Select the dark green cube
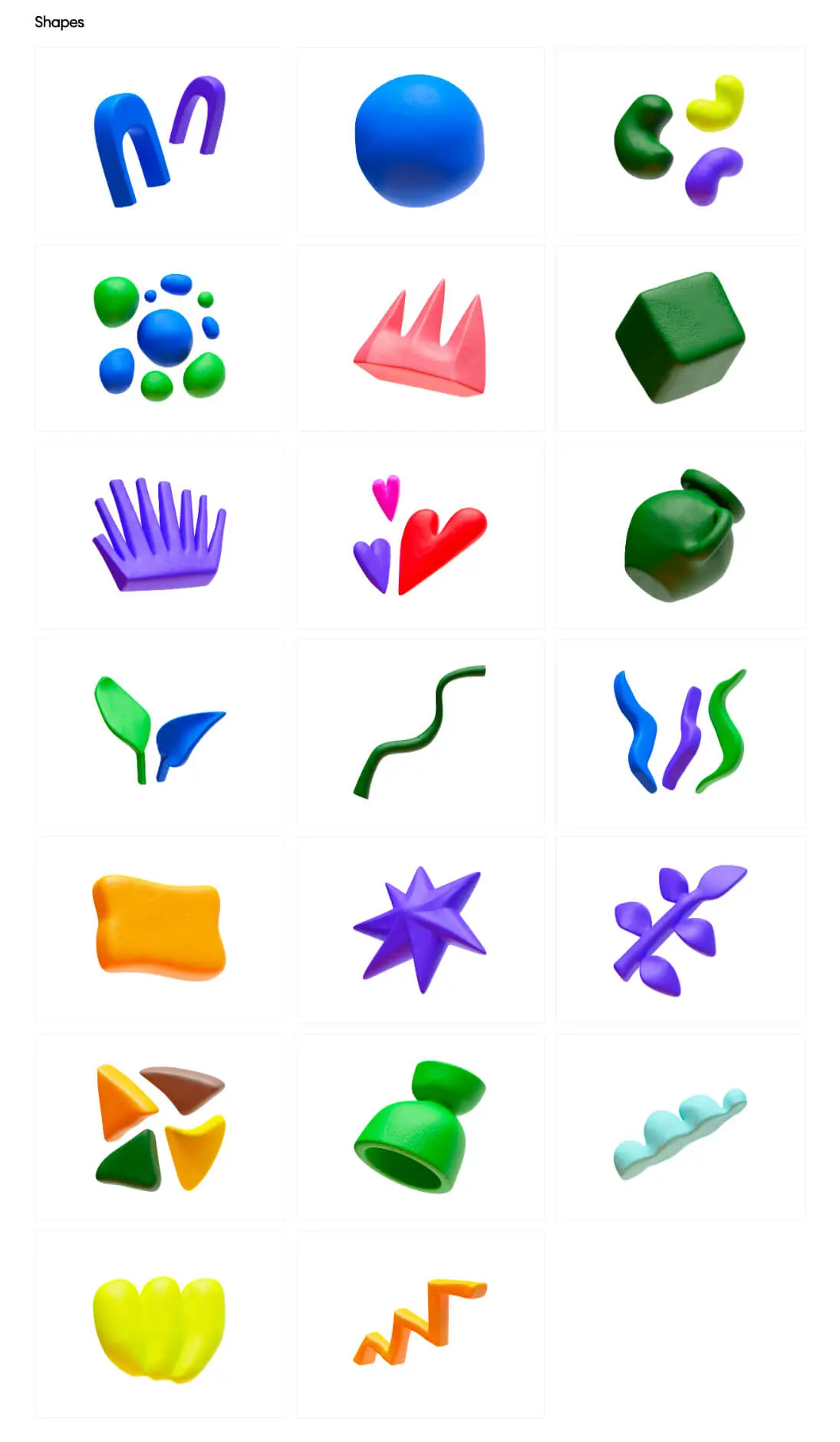840x1442 pixels. 680,338
